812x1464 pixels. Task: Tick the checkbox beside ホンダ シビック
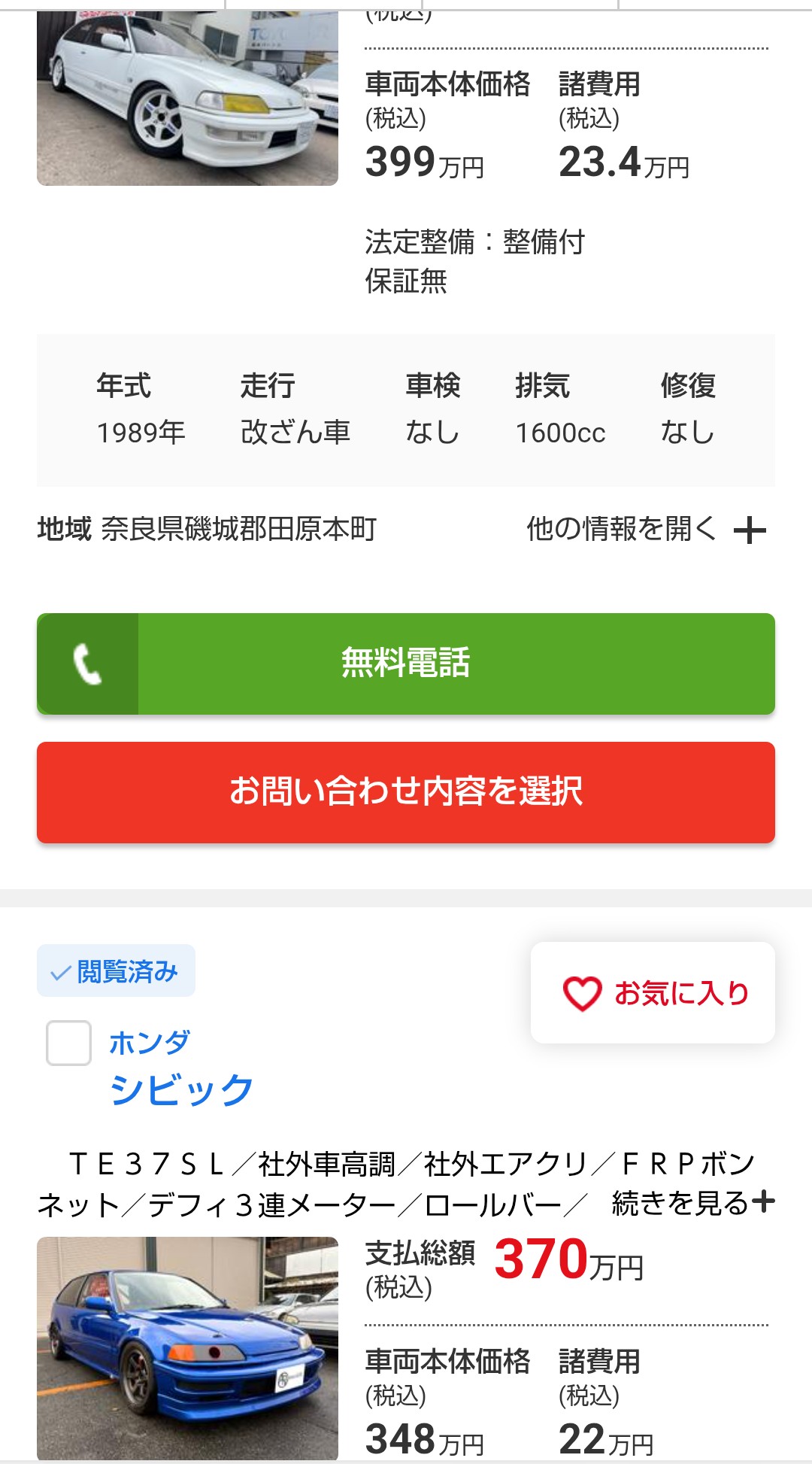(x=68, y=1043)
